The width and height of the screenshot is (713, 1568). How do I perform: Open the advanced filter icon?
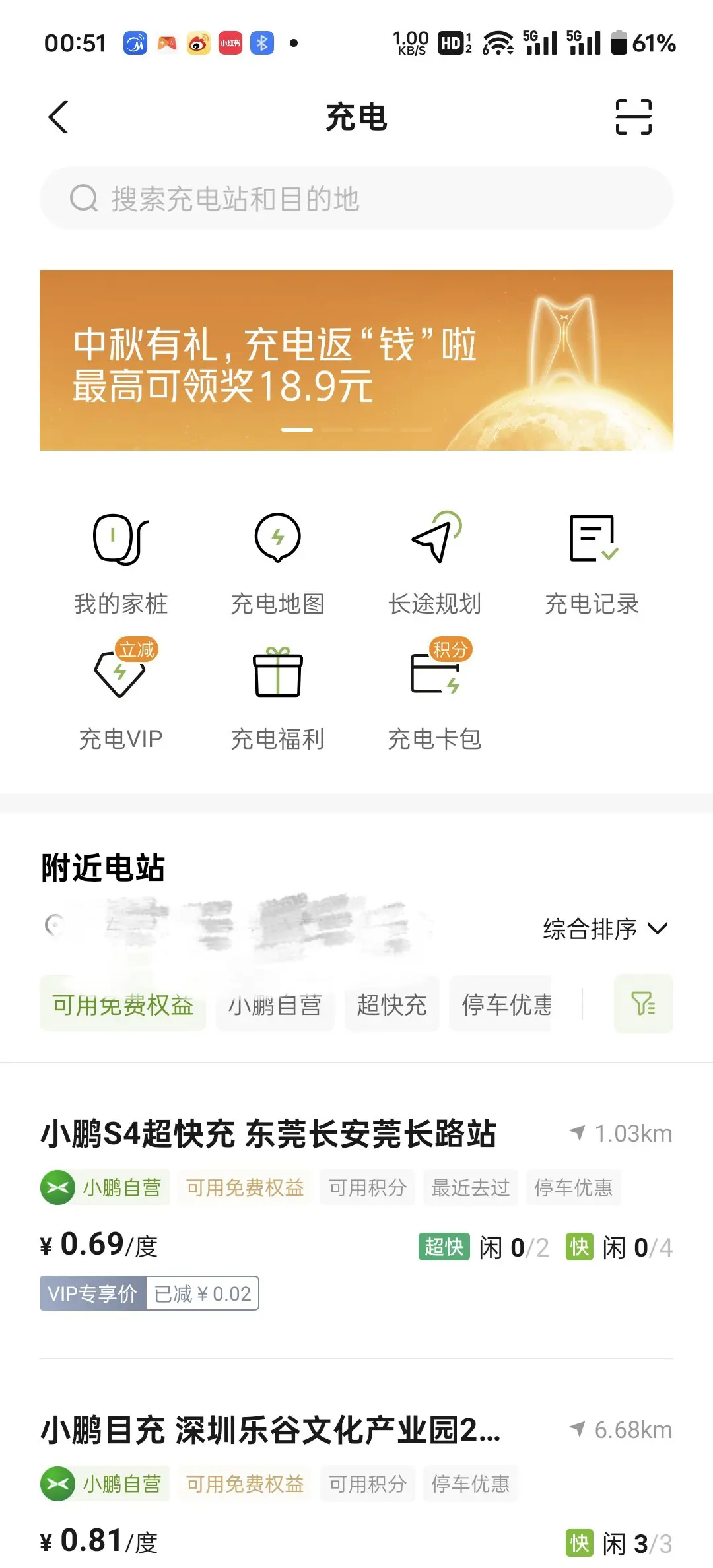point(643,1004)
